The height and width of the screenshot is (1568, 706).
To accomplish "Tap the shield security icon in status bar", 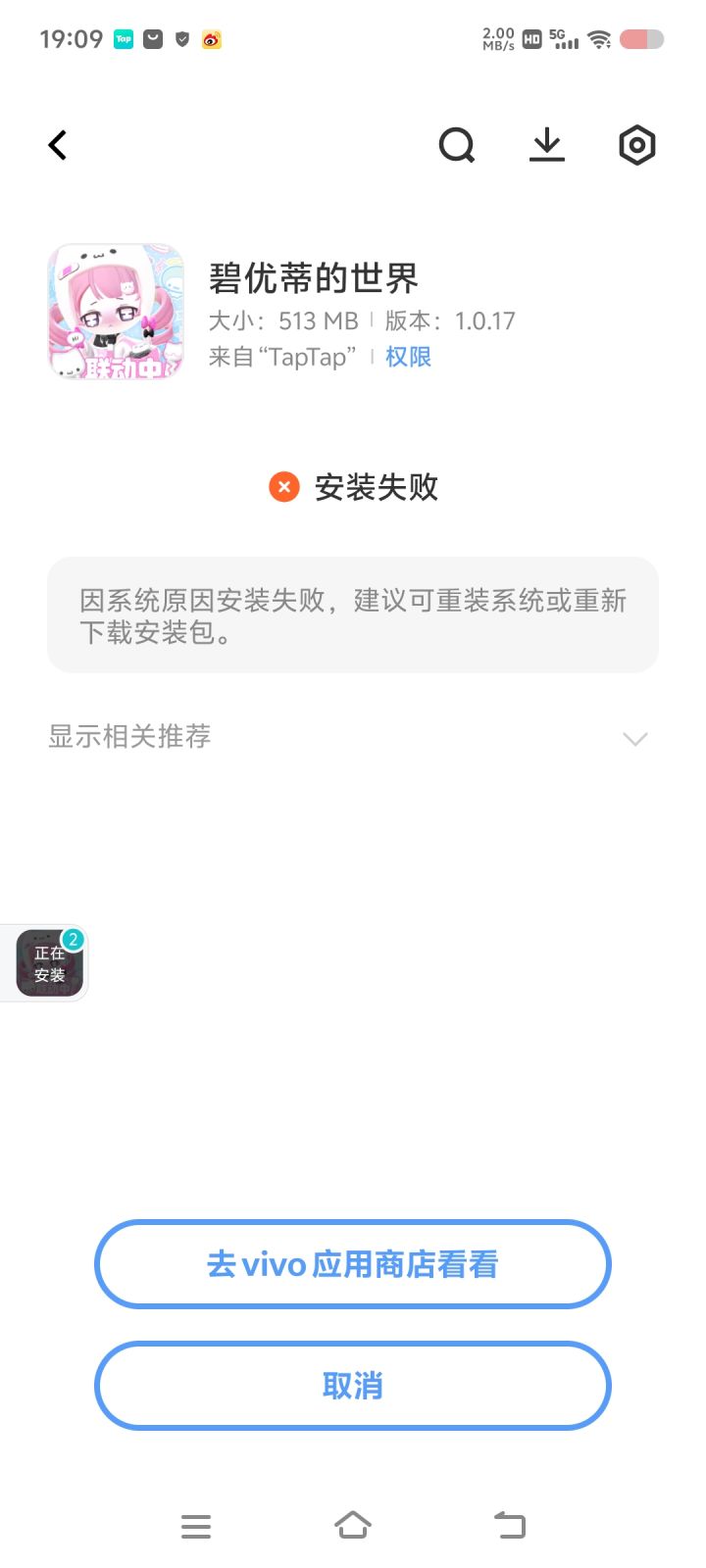I will point(180,39).
